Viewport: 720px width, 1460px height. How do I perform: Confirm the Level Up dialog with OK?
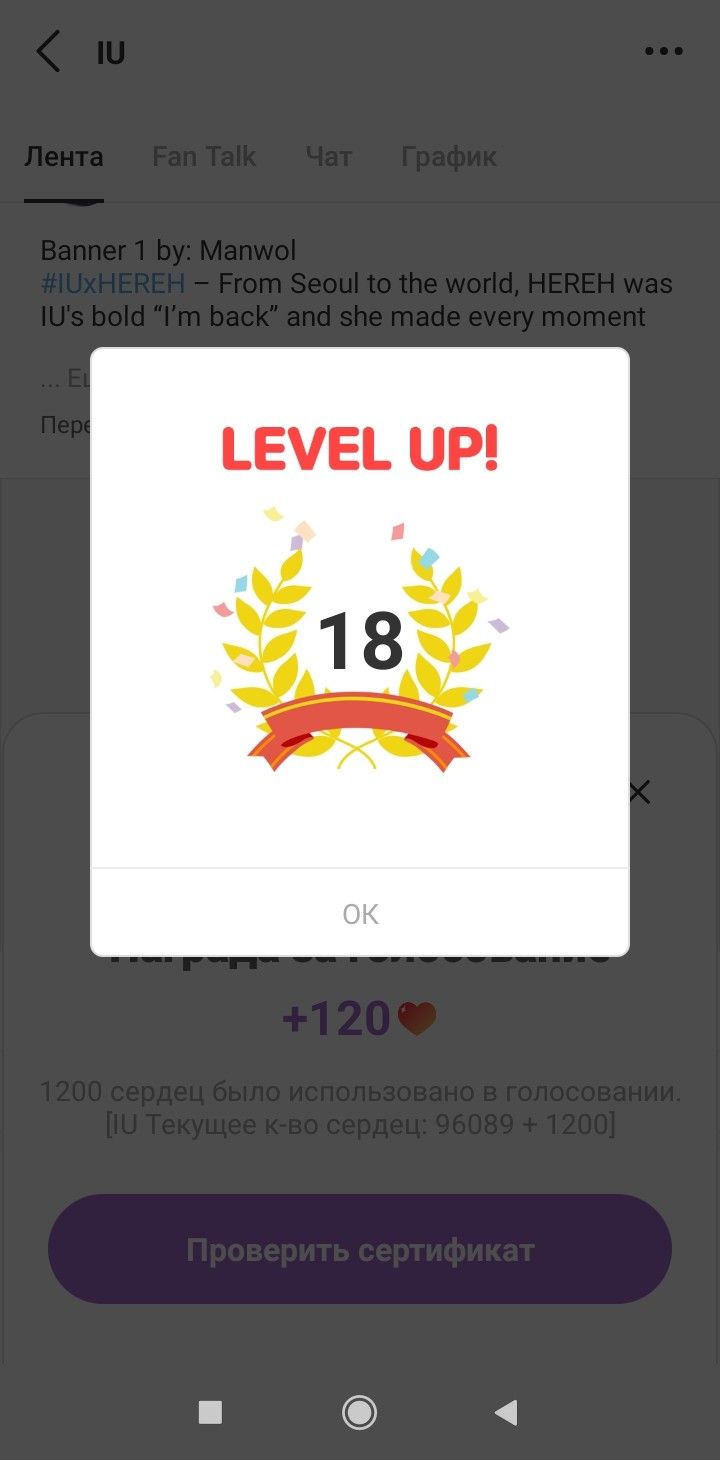click(x=360, y=913)
